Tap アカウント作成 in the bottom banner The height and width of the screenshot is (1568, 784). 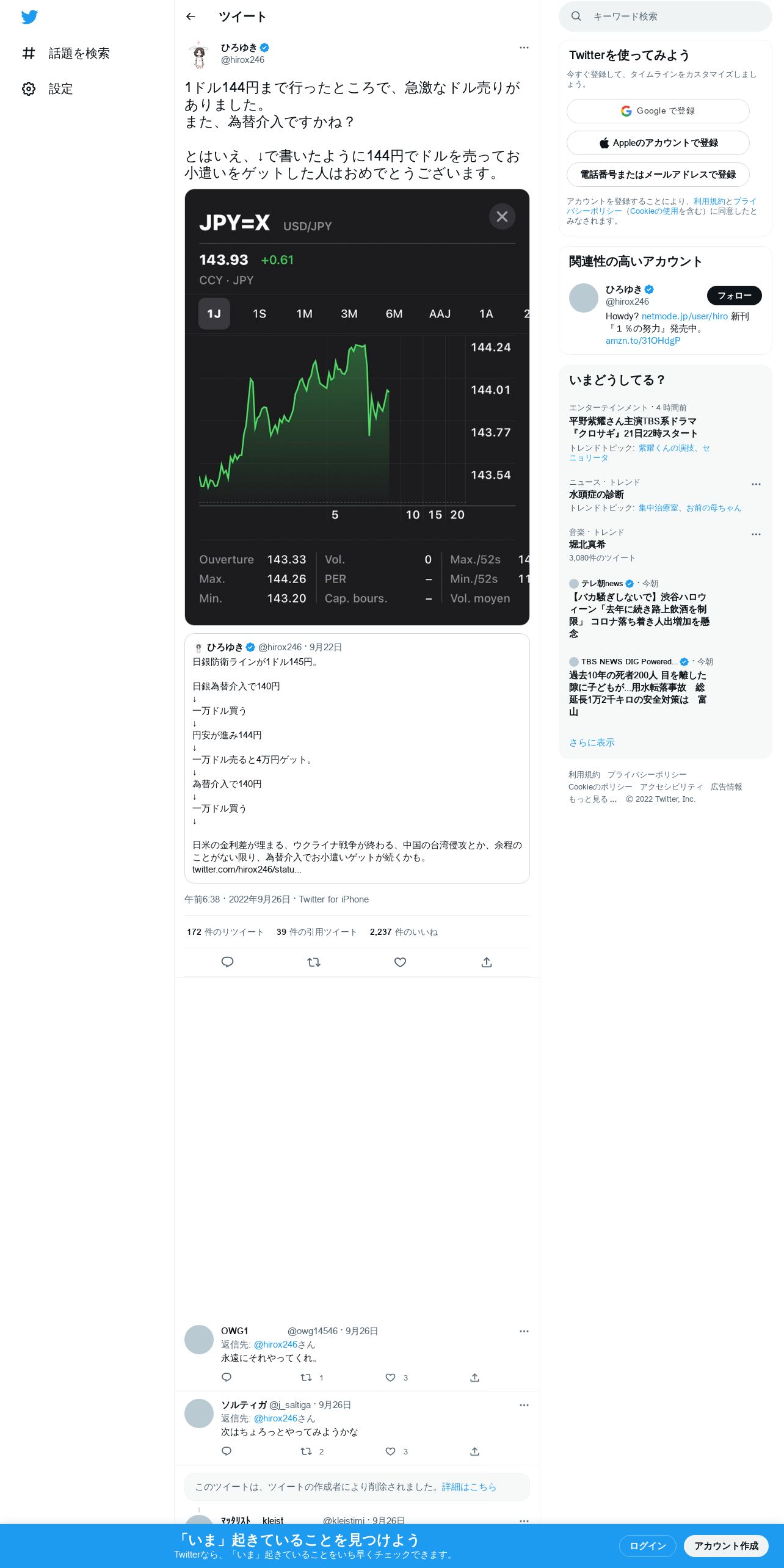(x=725, y=1545)
